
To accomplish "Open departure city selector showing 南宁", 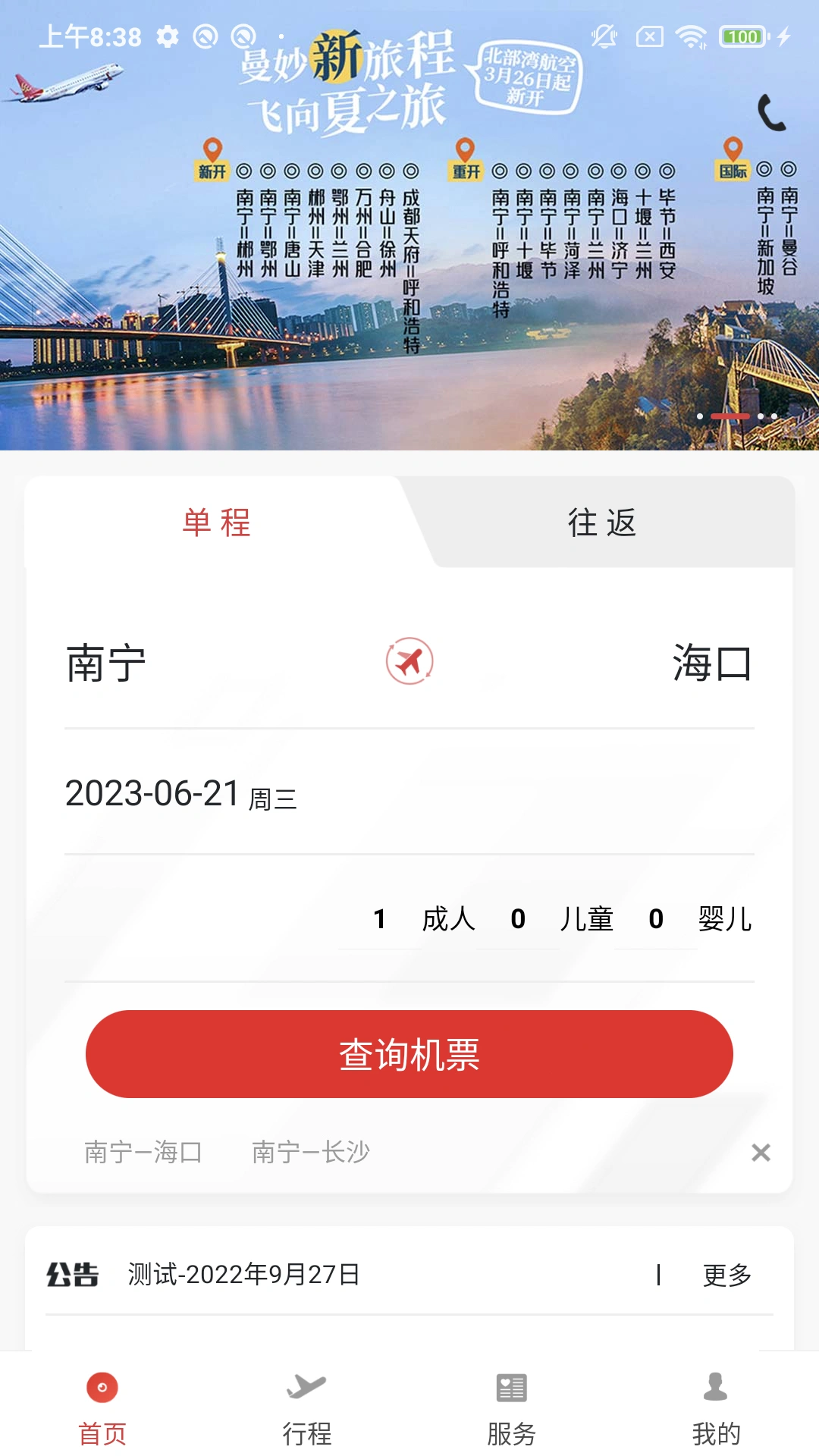I will click(104, 662).
